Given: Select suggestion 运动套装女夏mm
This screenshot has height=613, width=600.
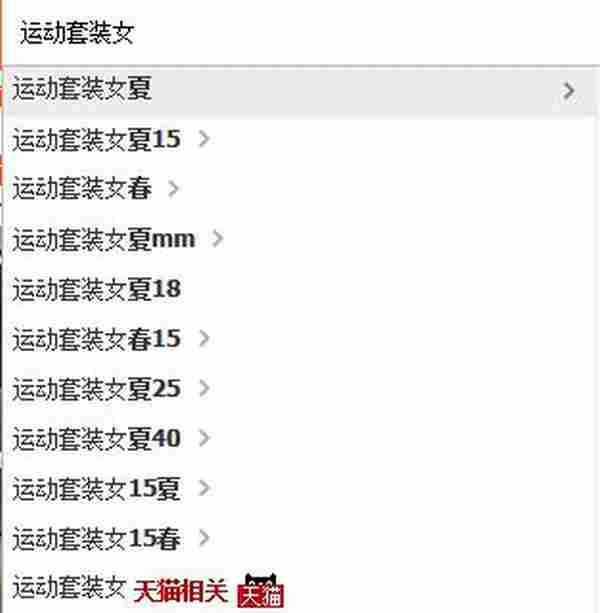Looking at the screenshot, I should coord(104,239).
